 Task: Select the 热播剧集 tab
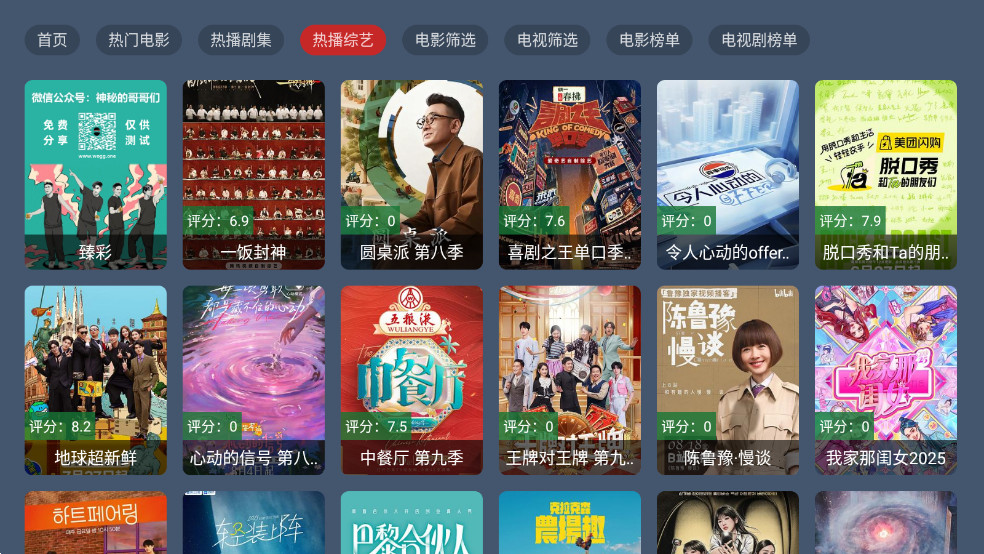[241, 40]
